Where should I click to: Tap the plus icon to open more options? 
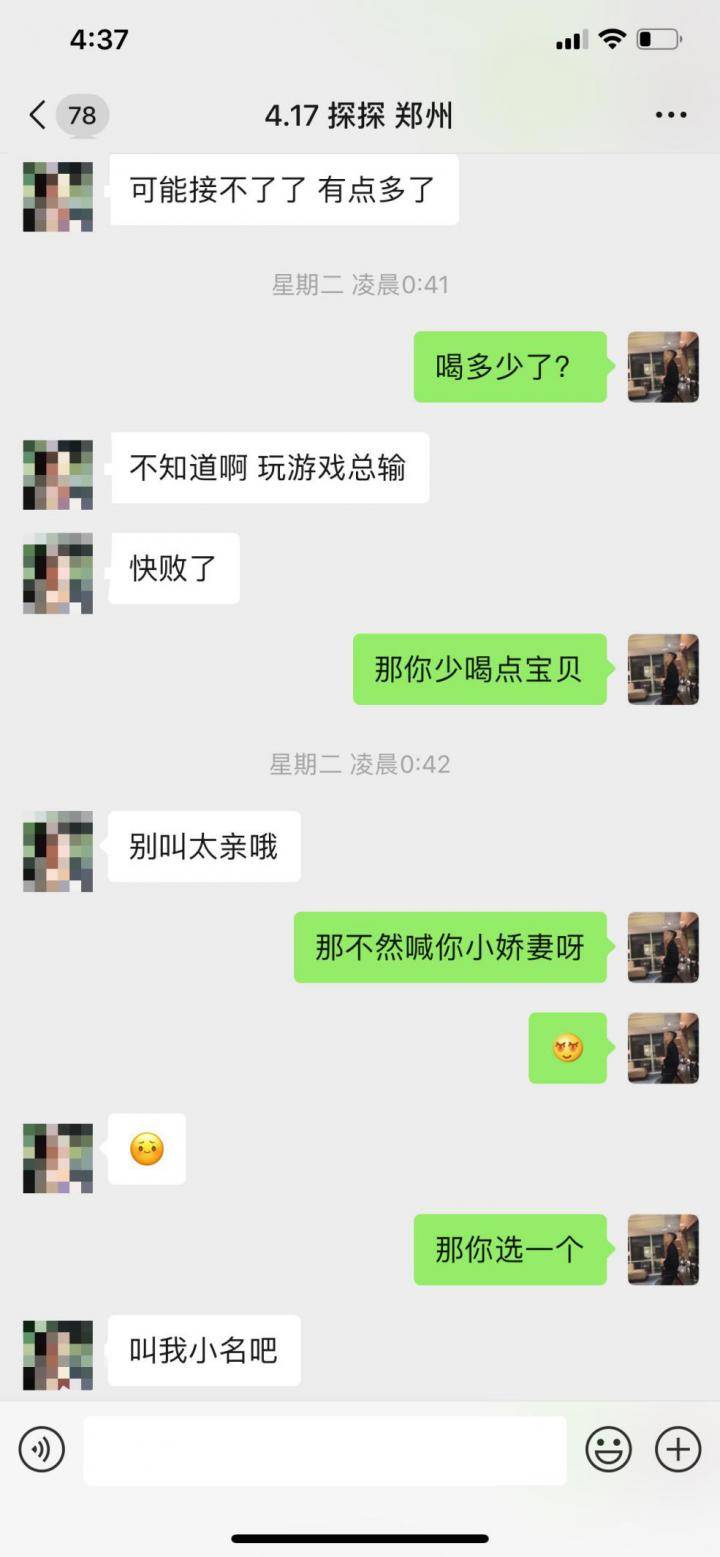[677, 1449]
